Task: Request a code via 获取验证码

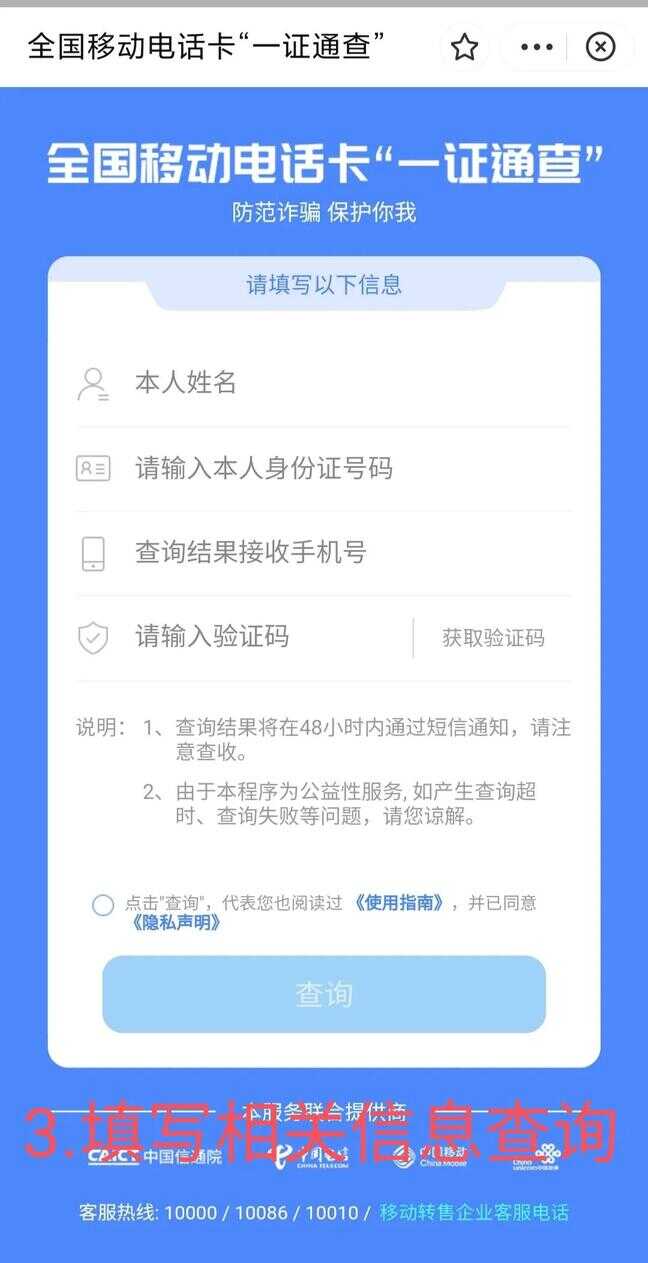Action: 494,638
